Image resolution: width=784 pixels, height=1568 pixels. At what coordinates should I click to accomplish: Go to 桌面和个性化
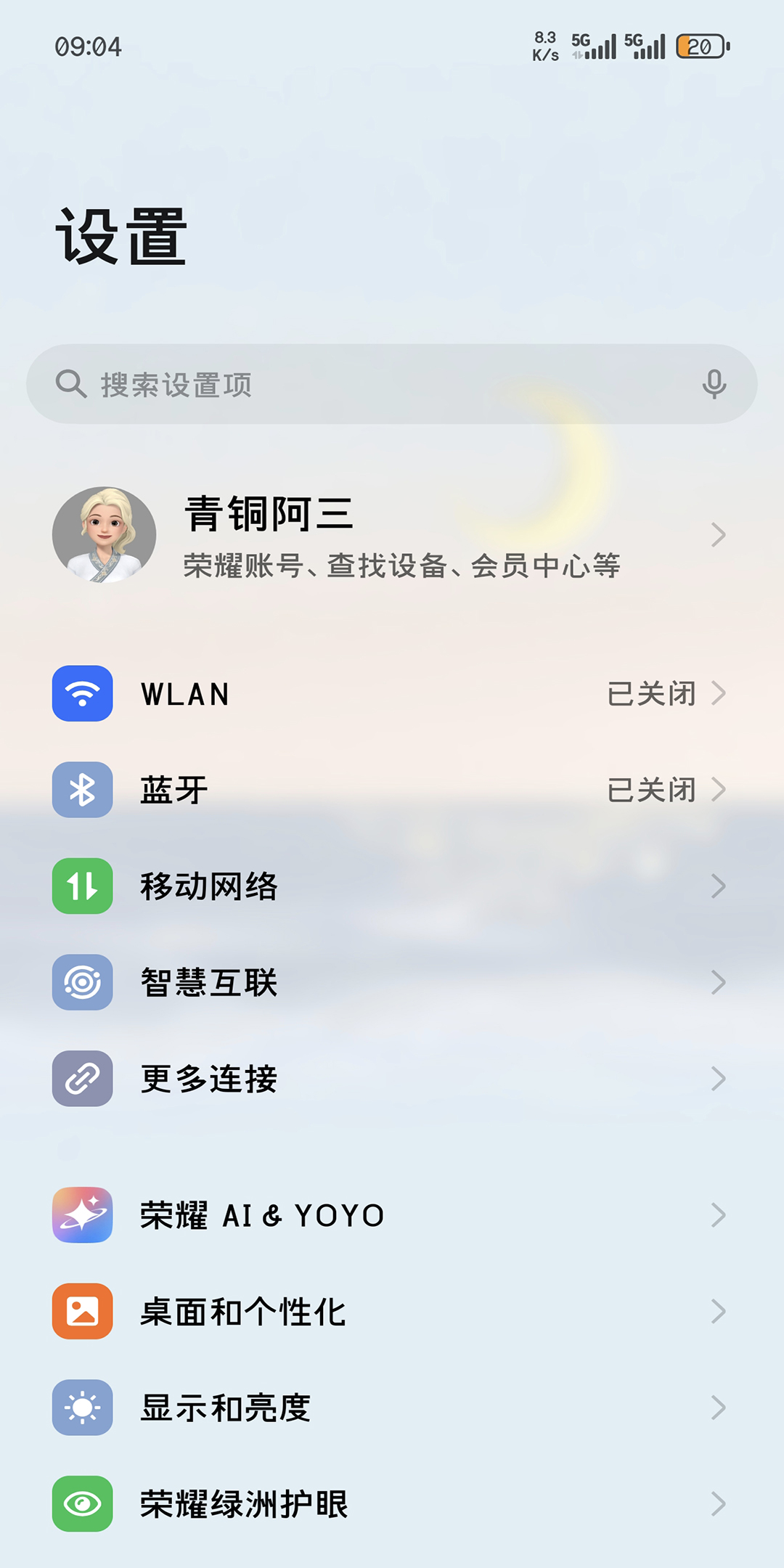[392, 1311]
